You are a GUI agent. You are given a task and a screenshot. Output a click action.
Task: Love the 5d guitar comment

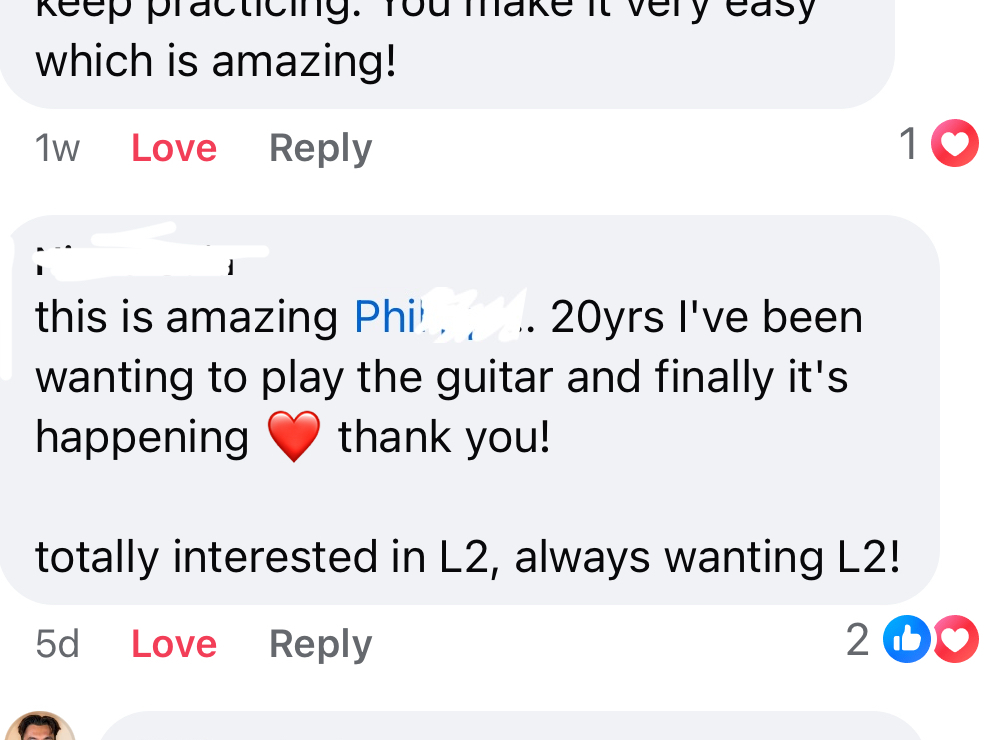point(174,644)
